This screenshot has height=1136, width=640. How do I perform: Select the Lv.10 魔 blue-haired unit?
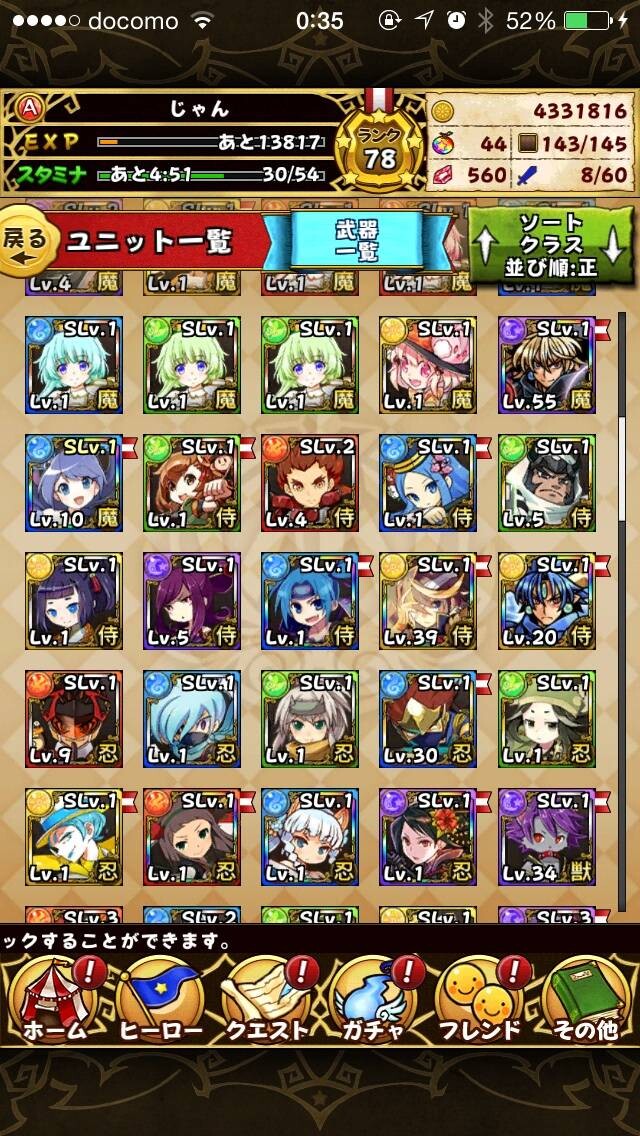pos(74,483)
